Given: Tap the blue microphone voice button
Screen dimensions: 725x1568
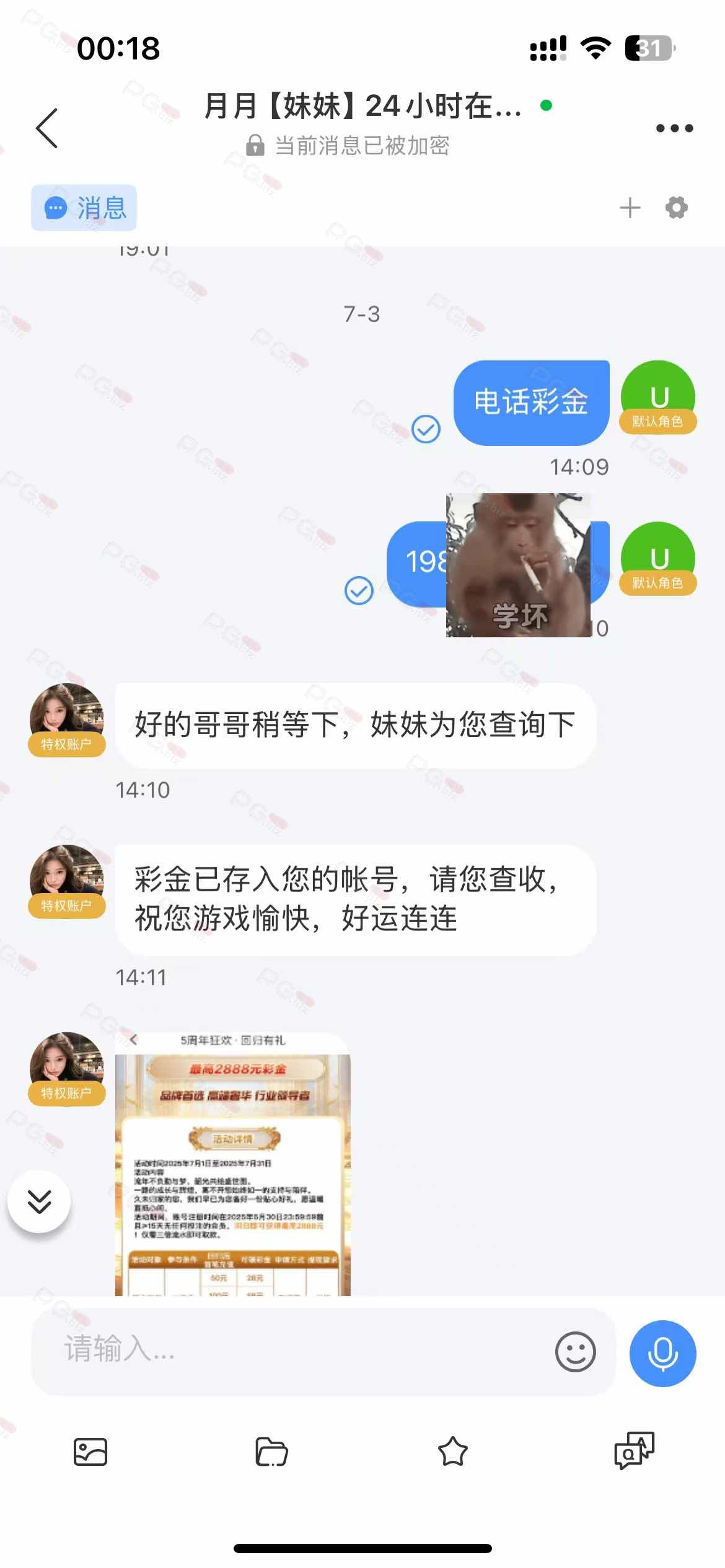Looking at the screenshot, I should (662, 1352).
